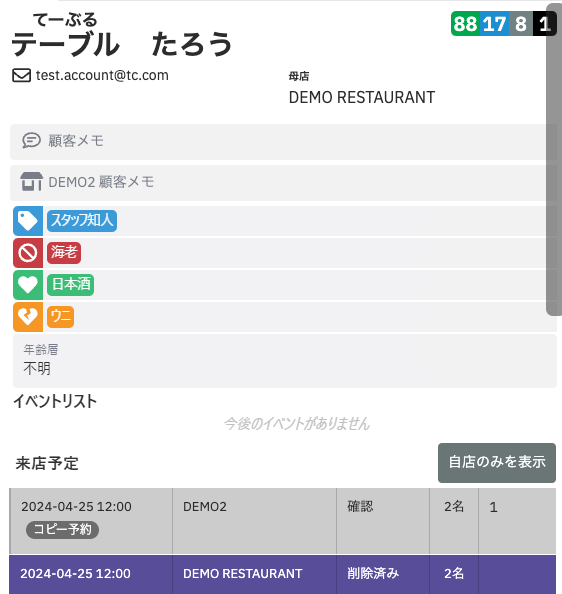The width and height of the screenshot is (562, 594).
Task: Open the 年齢層 field
Action: pyautogui.click(x=285, y=361)
